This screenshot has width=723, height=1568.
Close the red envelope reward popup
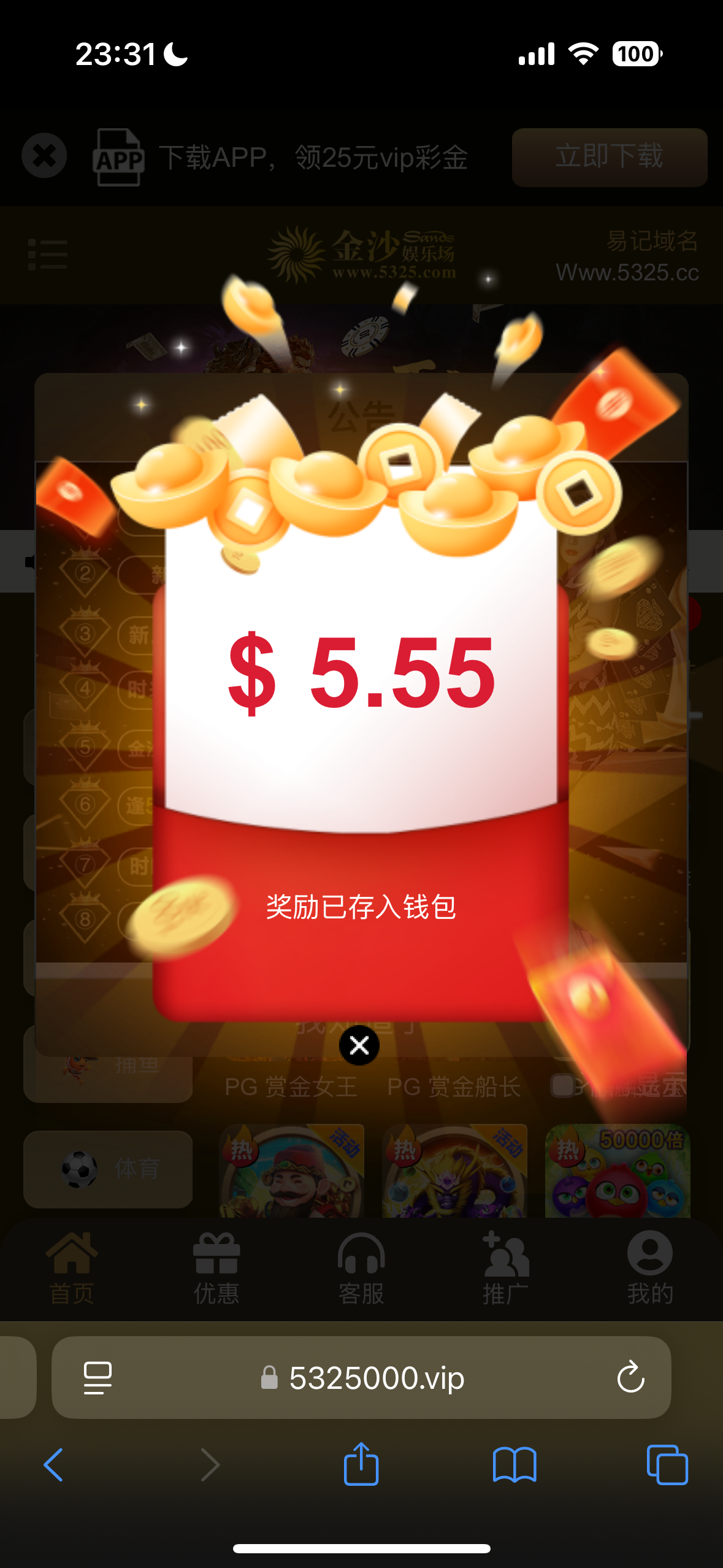coord(359,1045)
